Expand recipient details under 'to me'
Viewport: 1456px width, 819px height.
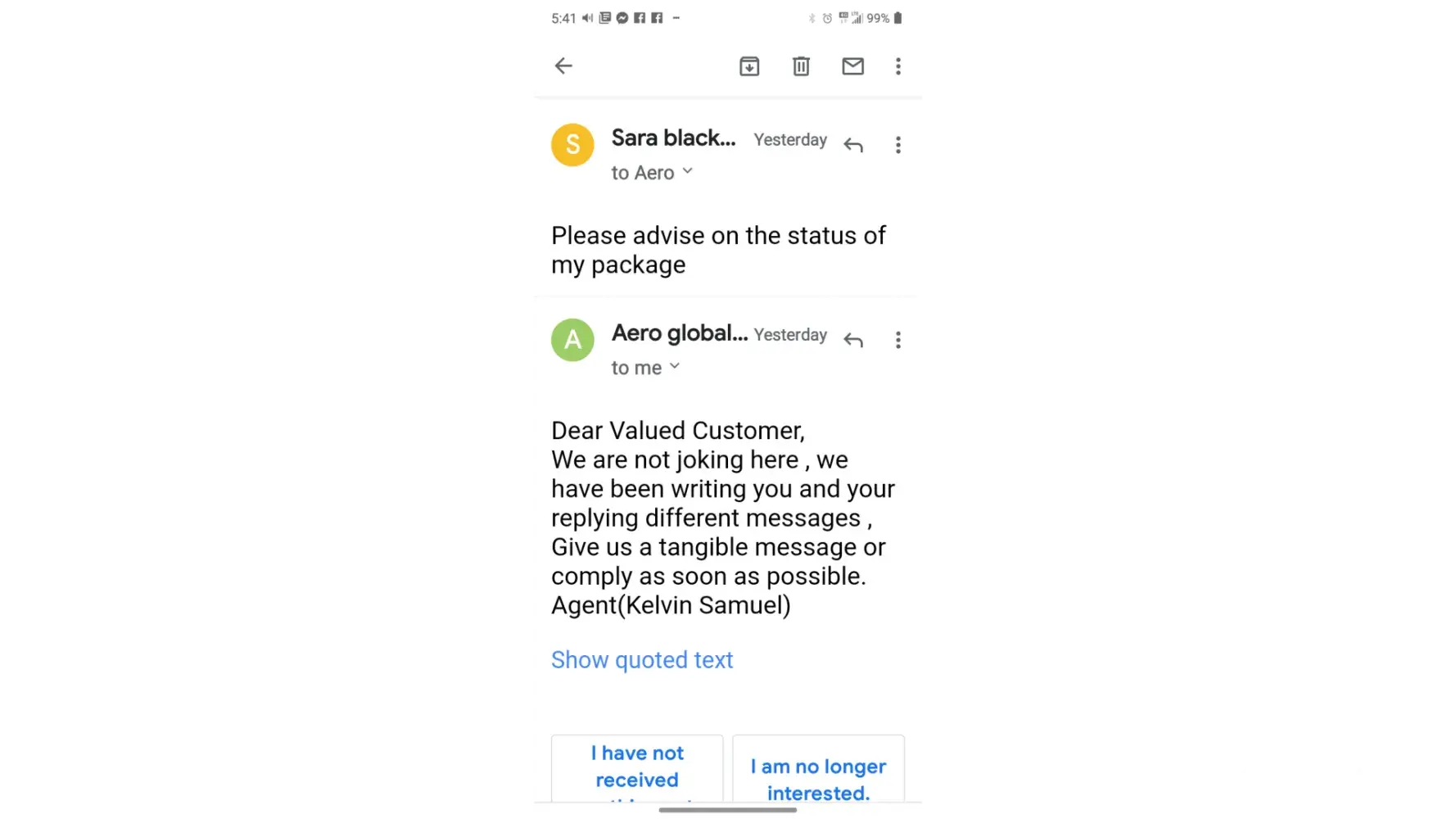tap(675, 367)
